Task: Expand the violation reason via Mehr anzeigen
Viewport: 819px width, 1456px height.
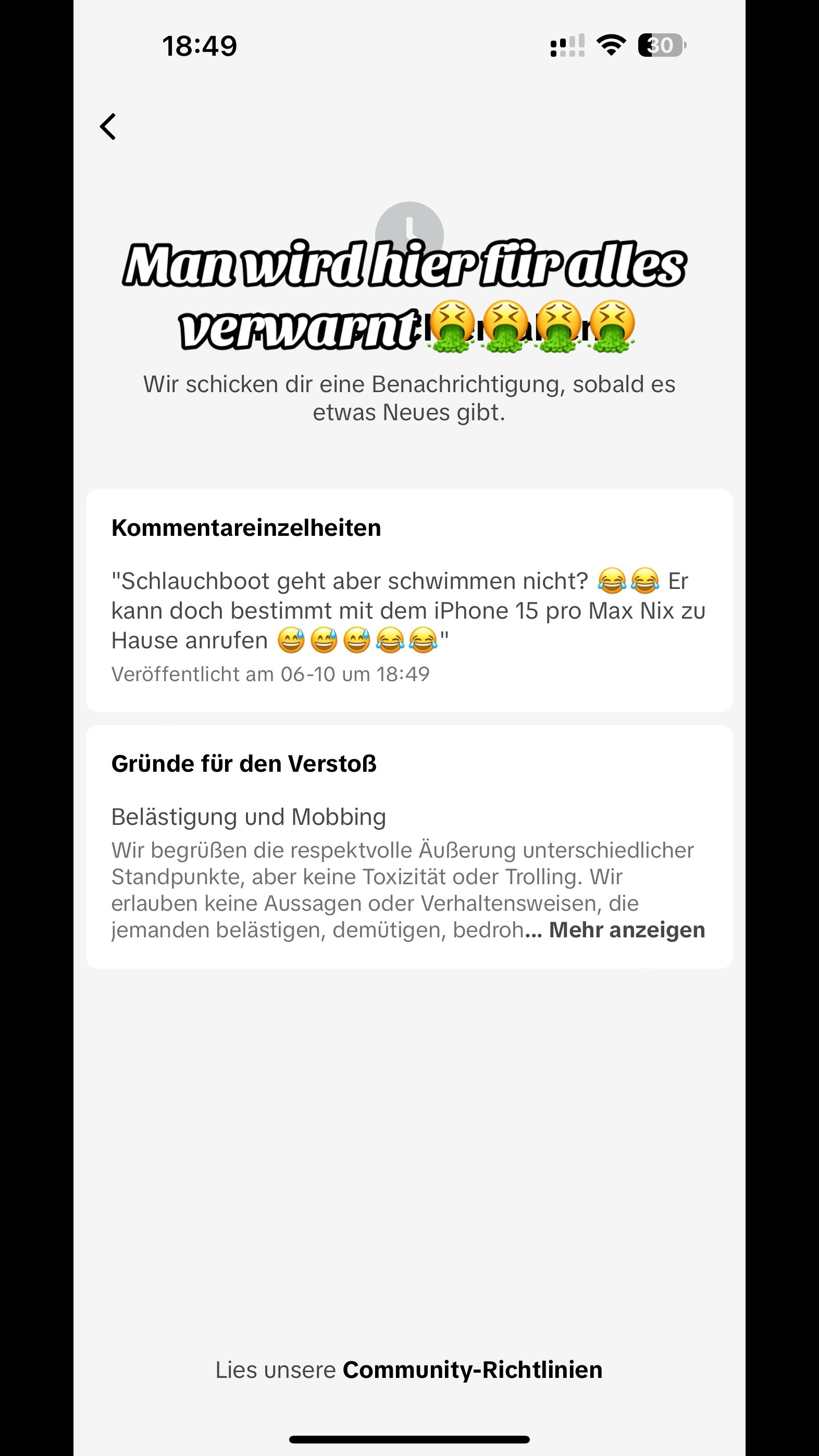Action: coord(627,930)
